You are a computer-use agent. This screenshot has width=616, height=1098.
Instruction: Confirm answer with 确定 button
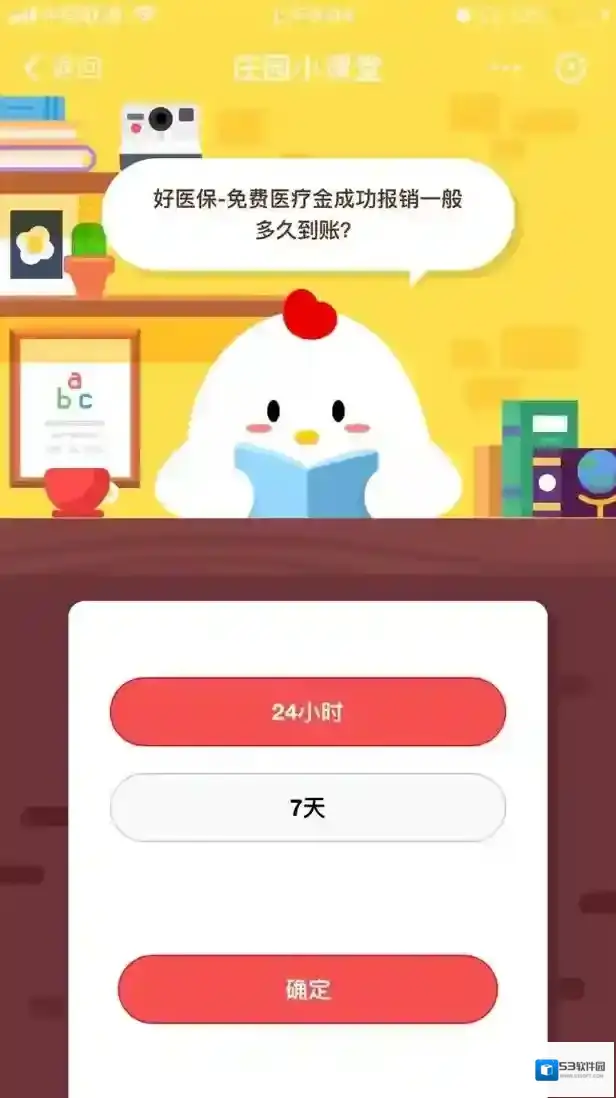[x=308, y=990]
